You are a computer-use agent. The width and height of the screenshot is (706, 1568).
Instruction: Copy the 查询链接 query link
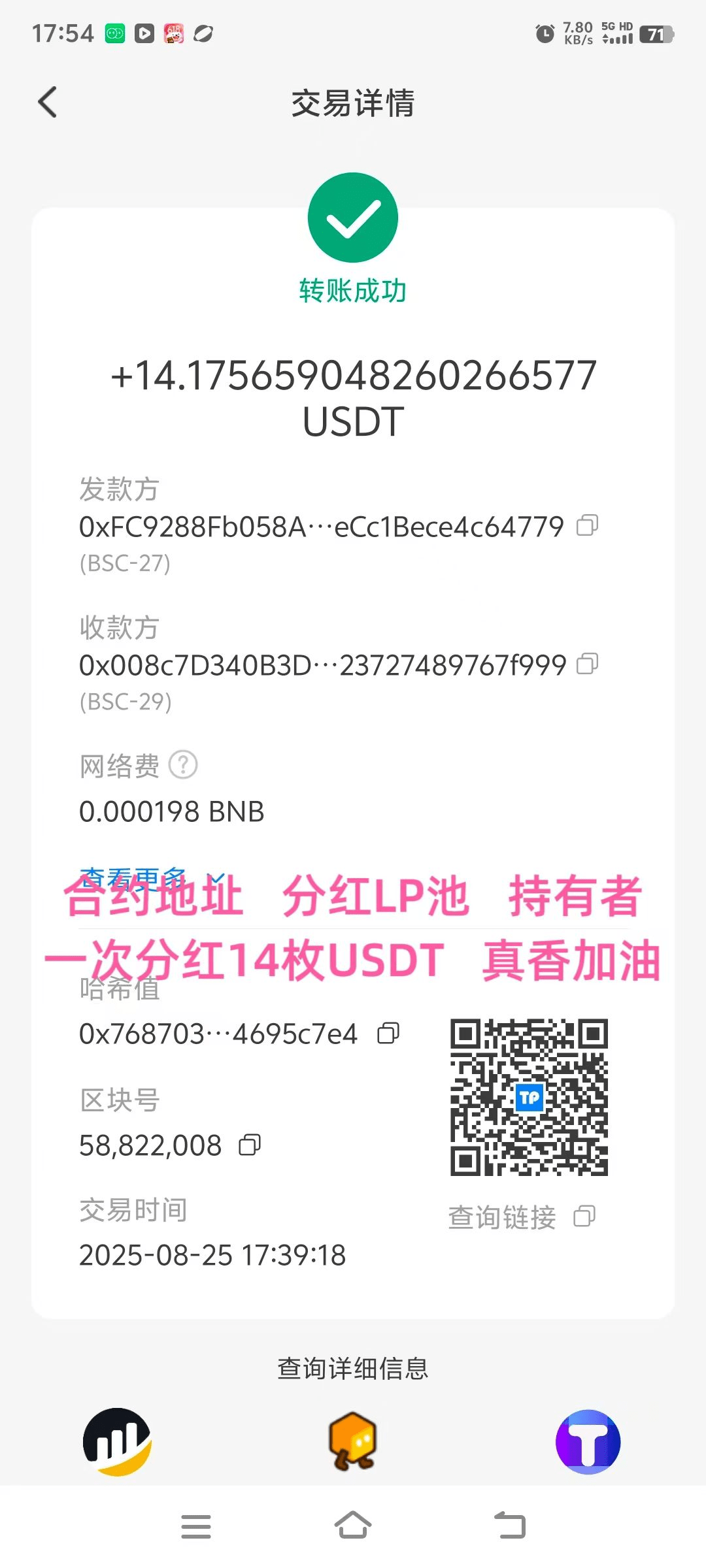[584, 1217]
